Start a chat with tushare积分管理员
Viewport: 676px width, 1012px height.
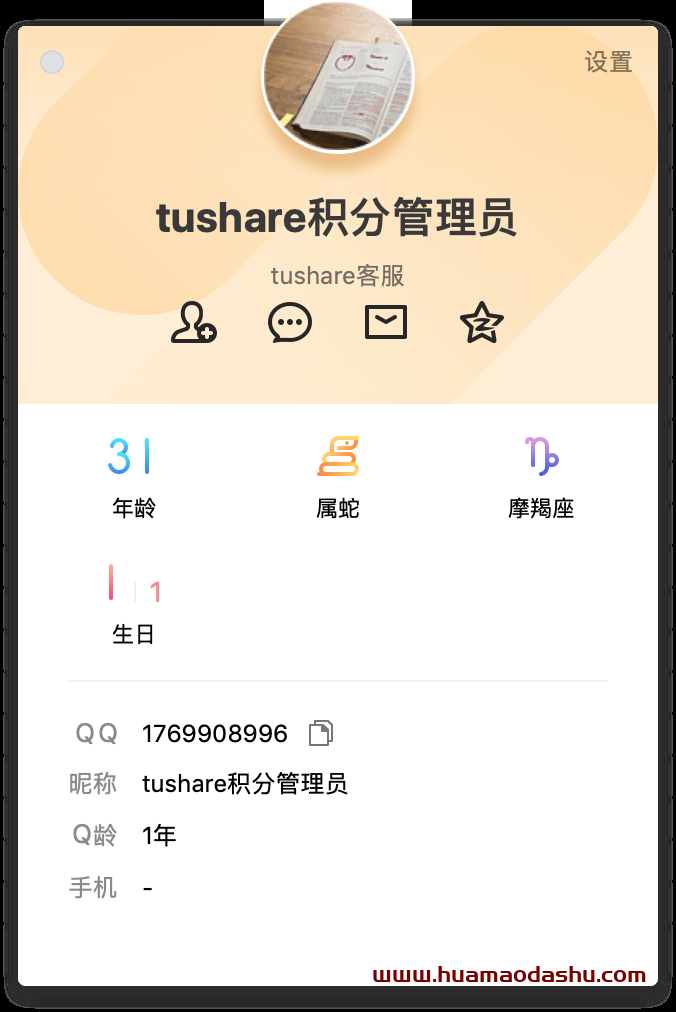click(x=290, y=323)
